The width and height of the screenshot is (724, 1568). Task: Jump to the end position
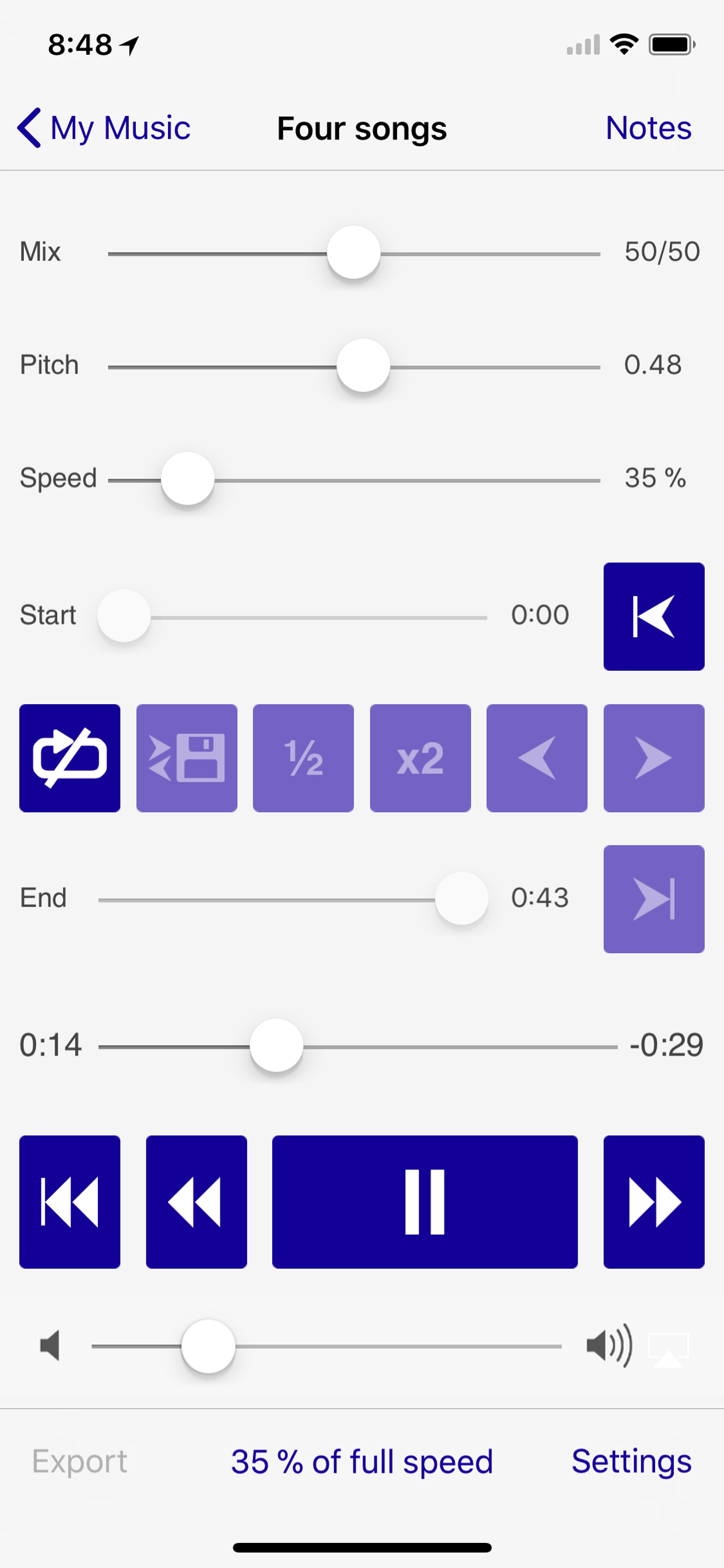(x=653, y=898)
